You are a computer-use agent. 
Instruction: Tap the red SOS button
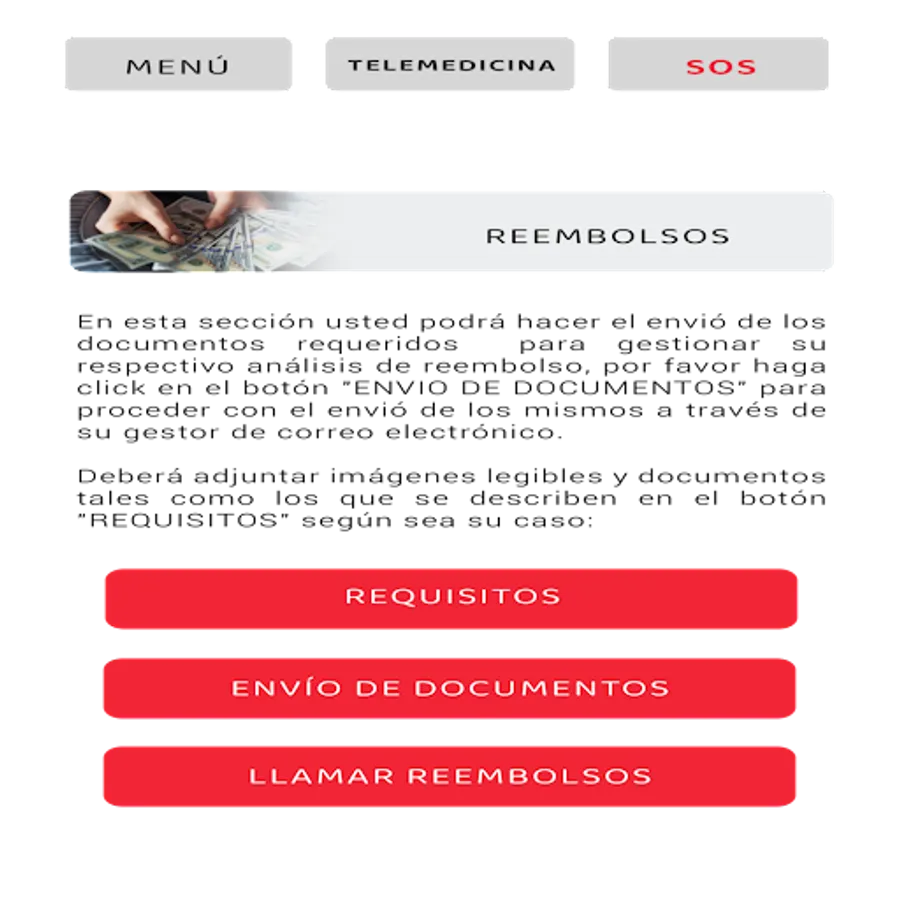tap(719, 65)
